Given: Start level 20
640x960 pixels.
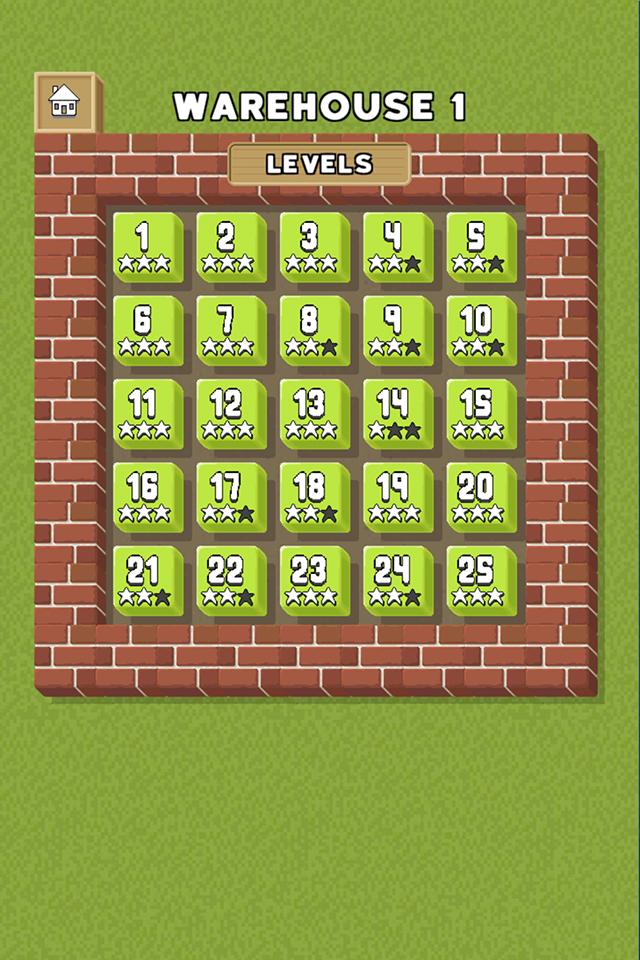Looking at the screenshot, I should coord(477,496).
